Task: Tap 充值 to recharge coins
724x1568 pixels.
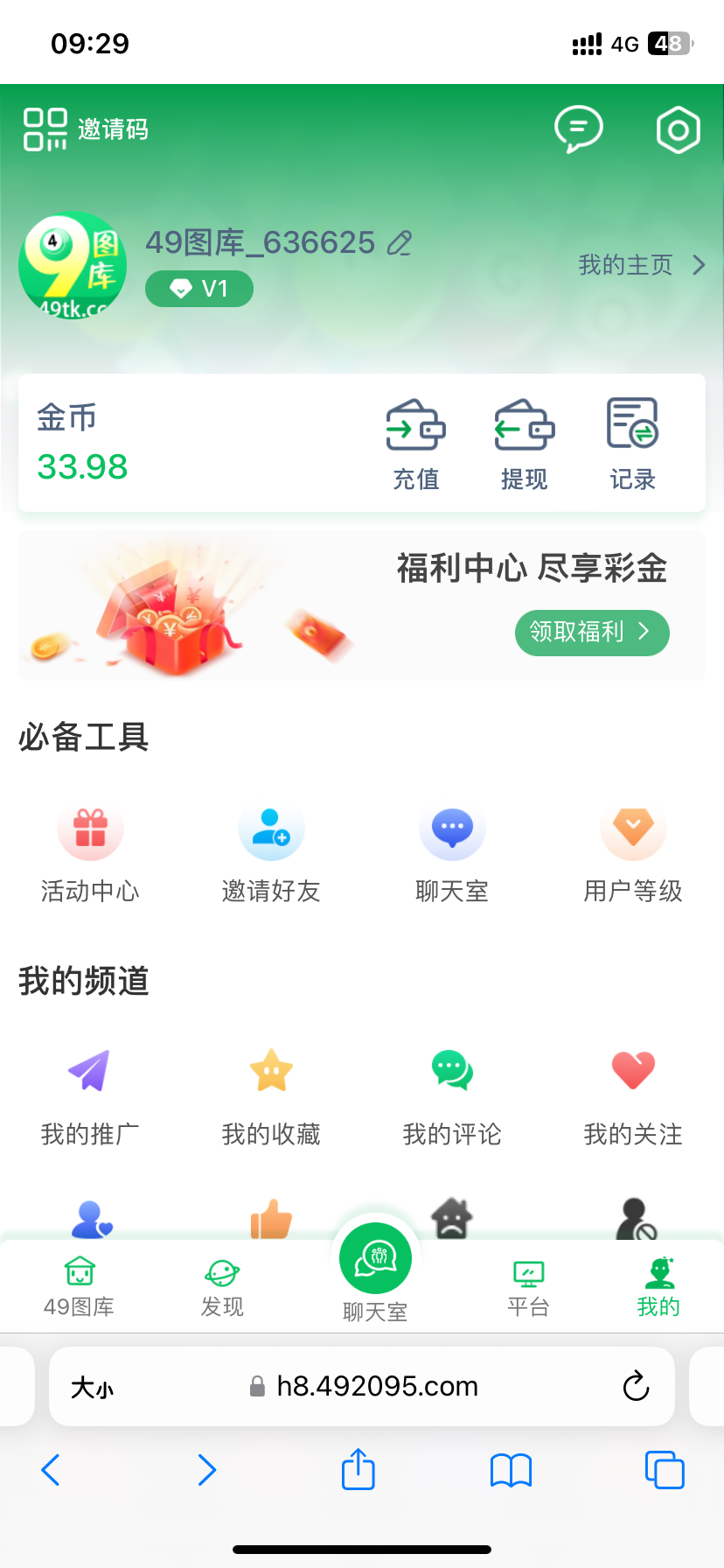Action: (x=416, y=444)
